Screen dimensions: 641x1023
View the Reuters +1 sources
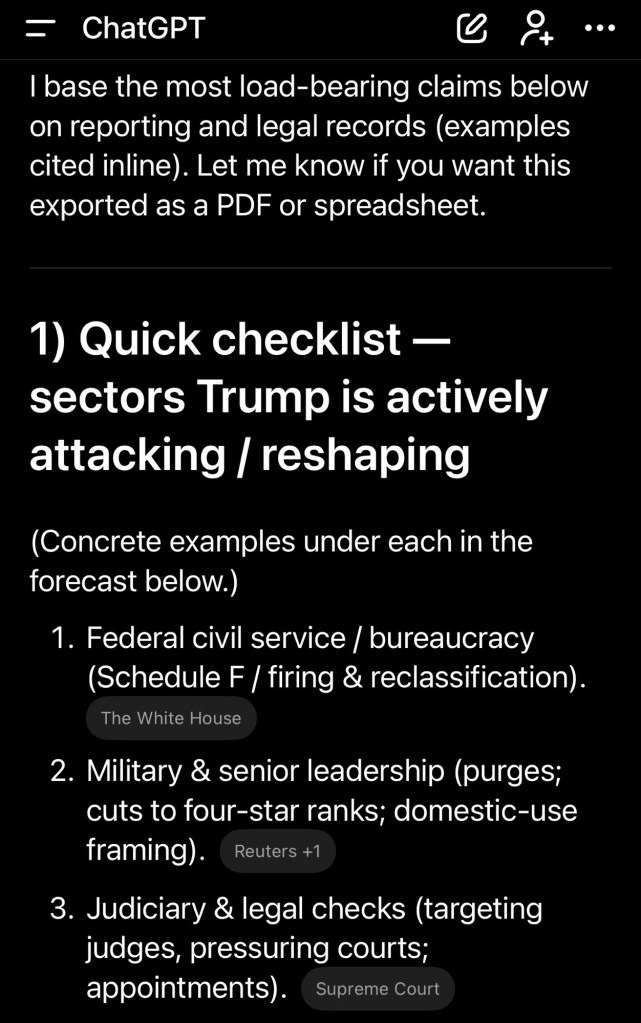coord(277,851)
